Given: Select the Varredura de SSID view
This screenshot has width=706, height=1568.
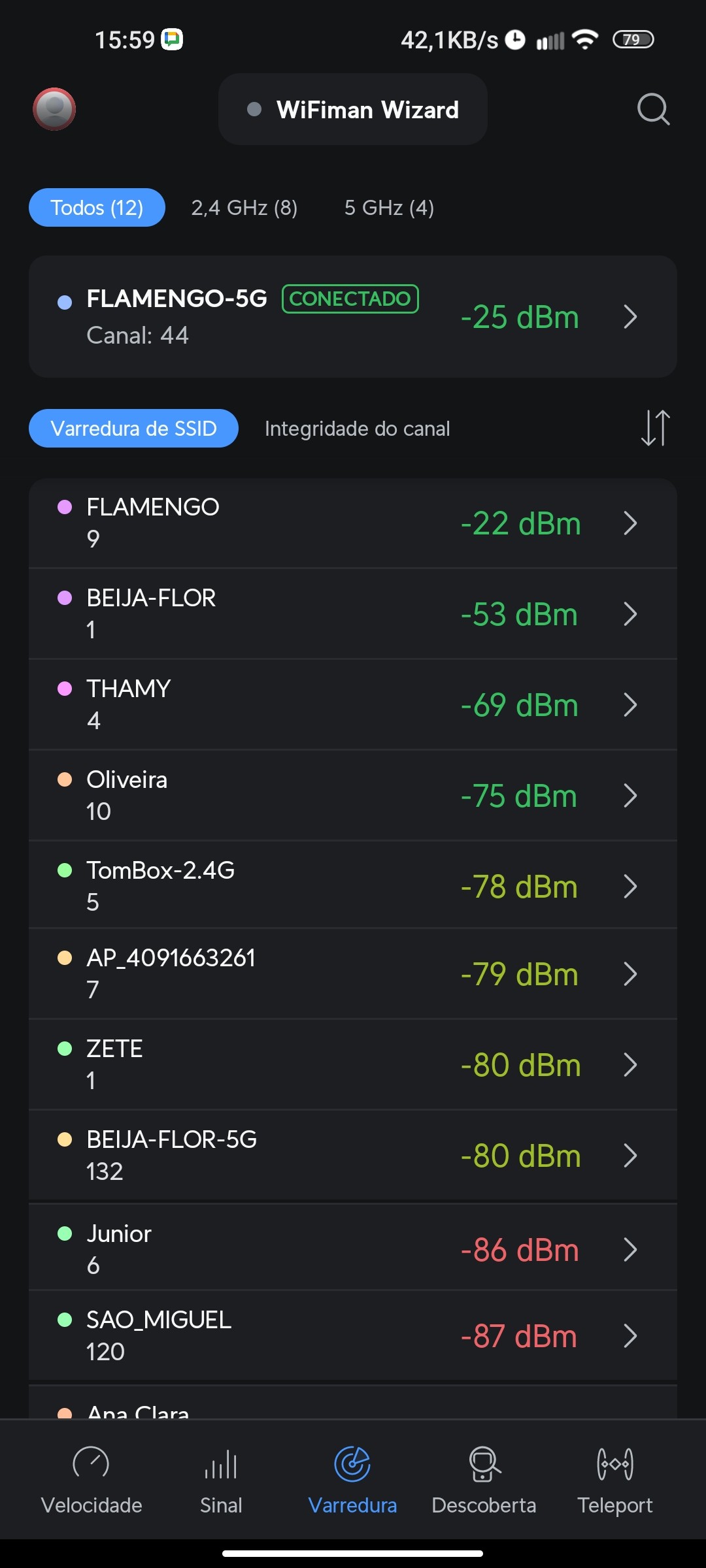Looking at the screenshot, I should 133,429.
